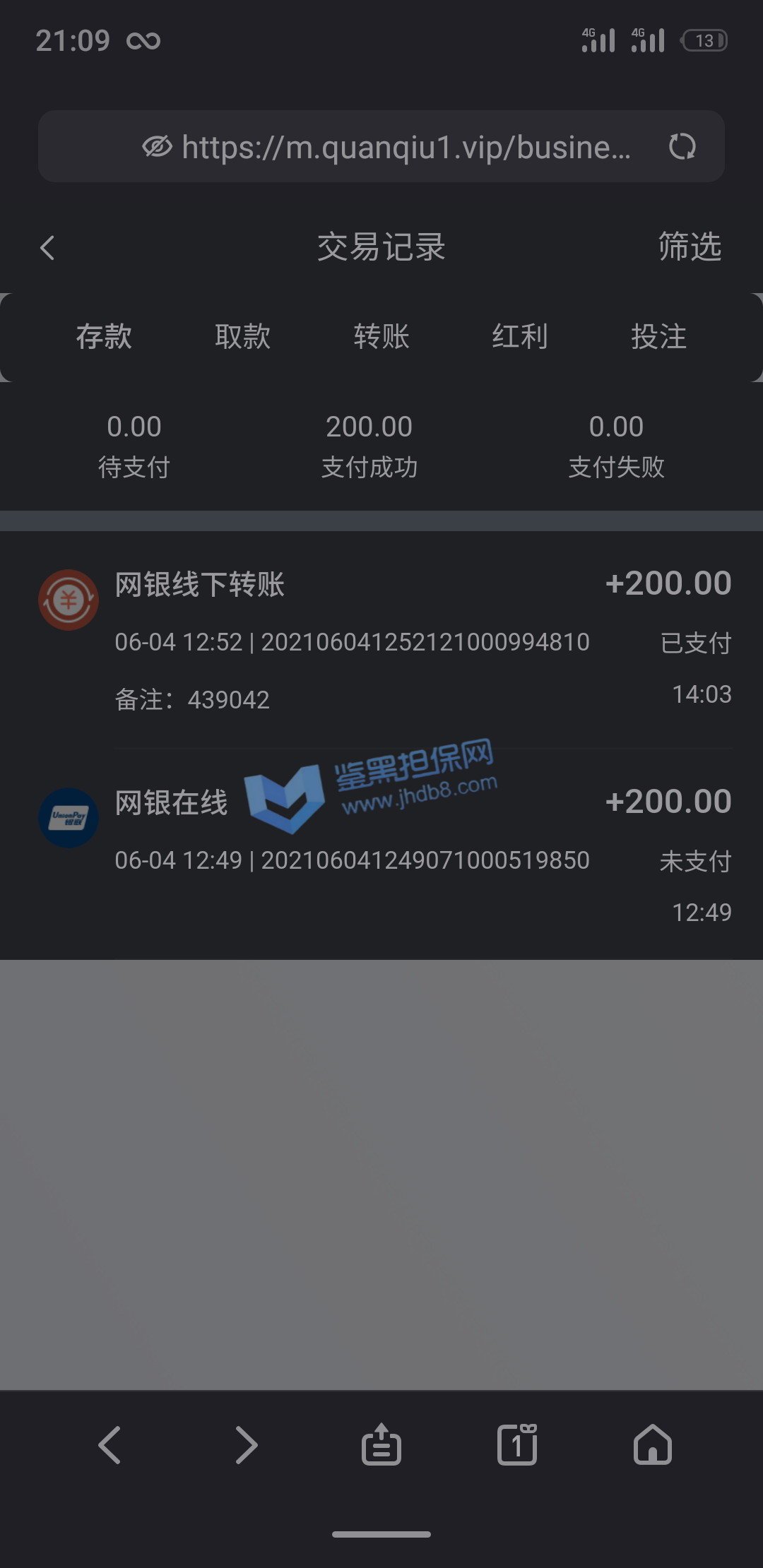
Task: Switch to the 取款 tab
Action: (x=242, y=337)
